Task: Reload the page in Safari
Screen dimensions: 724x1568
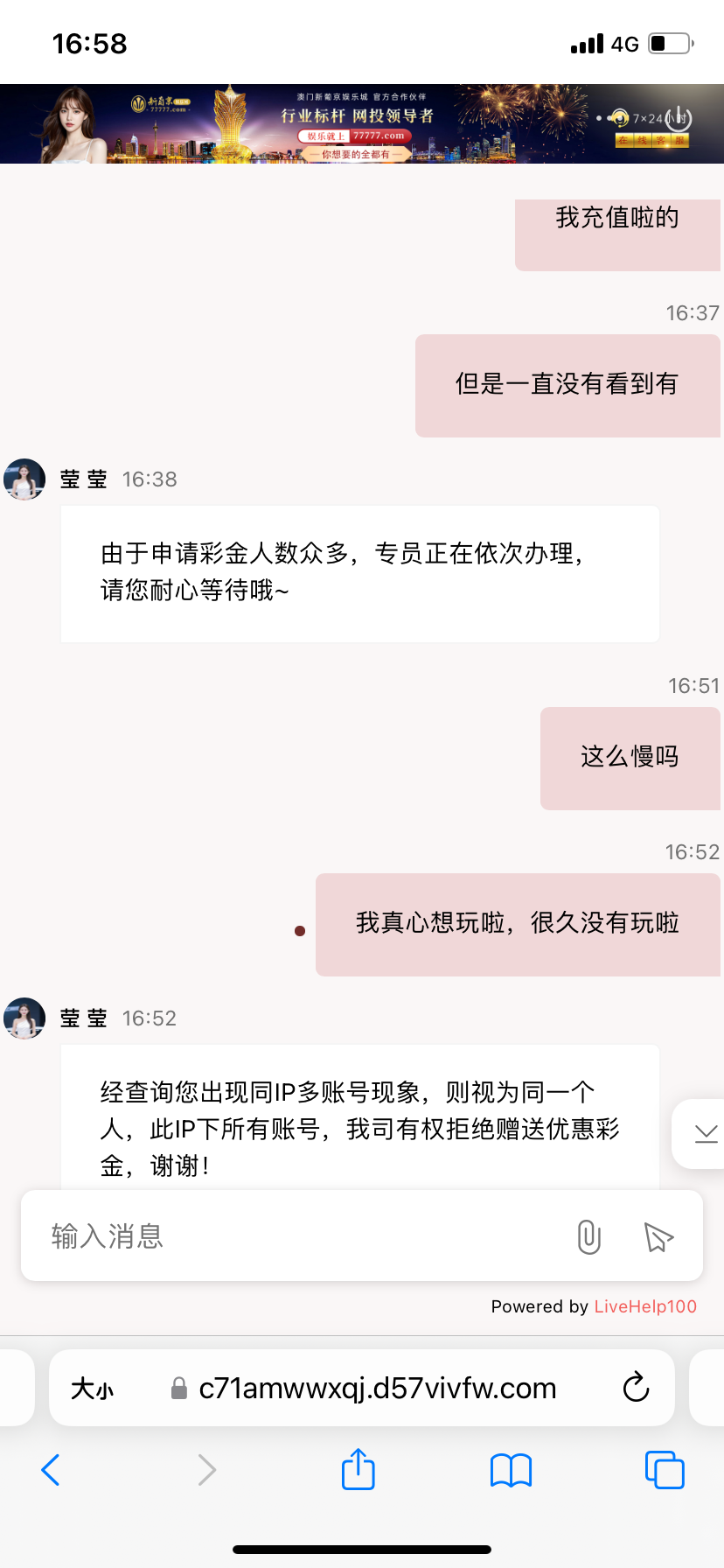Action: click(636, 1388)
